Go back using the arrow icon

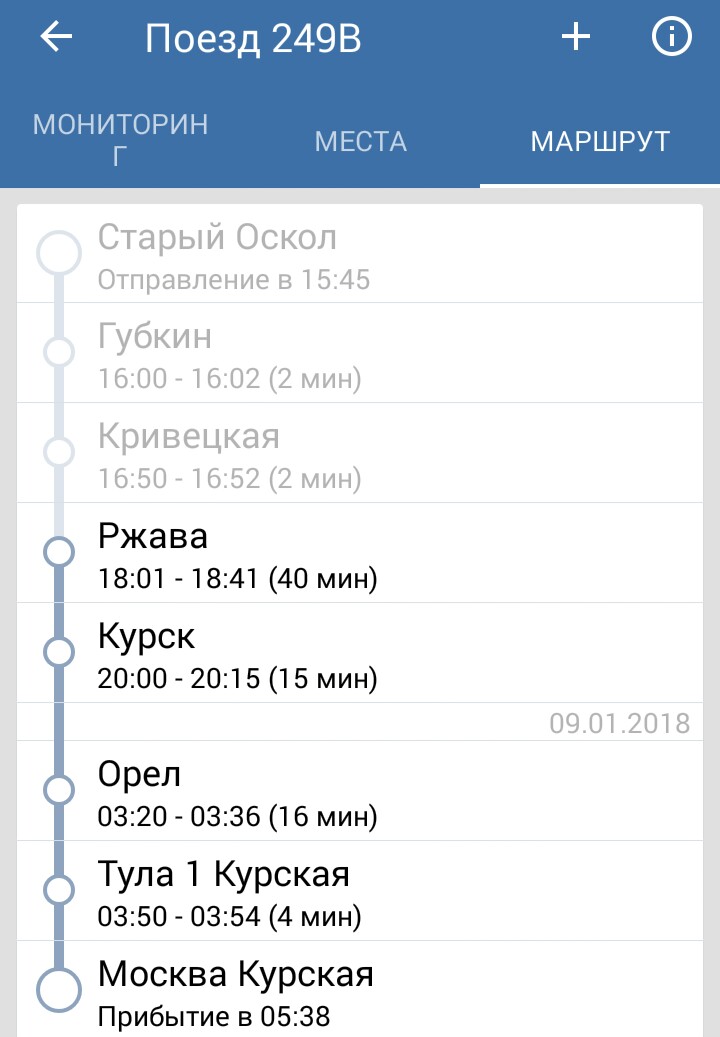click(x=56, y=38)
